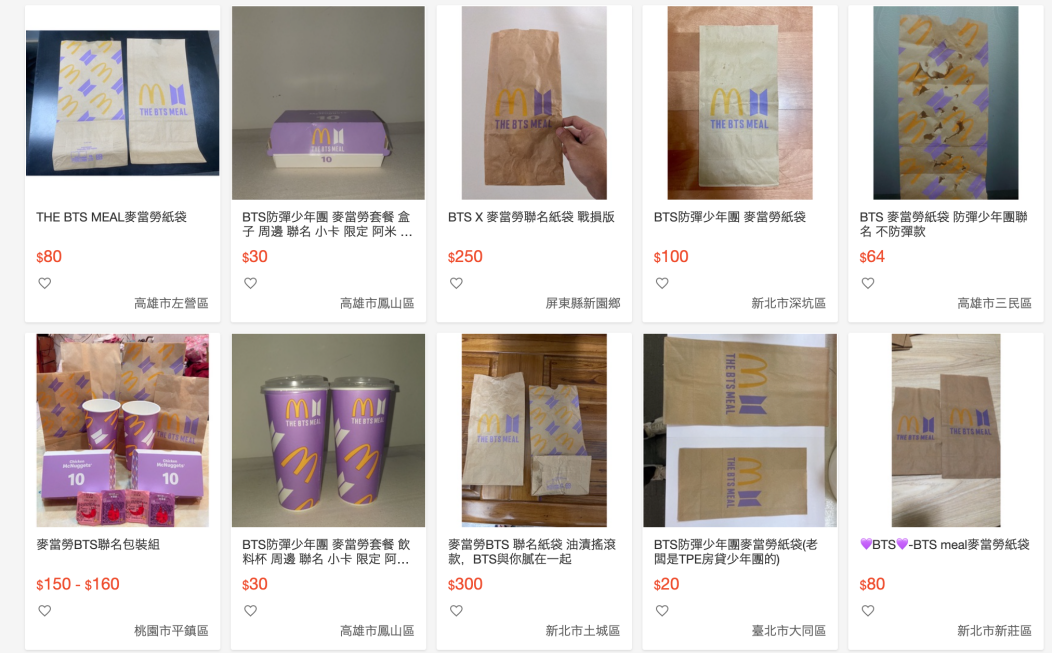Tap heart on the 盒子 周邊 listing
This screenshot has width=1052, height=653.
pyautogui.click(x=250, y=283)
